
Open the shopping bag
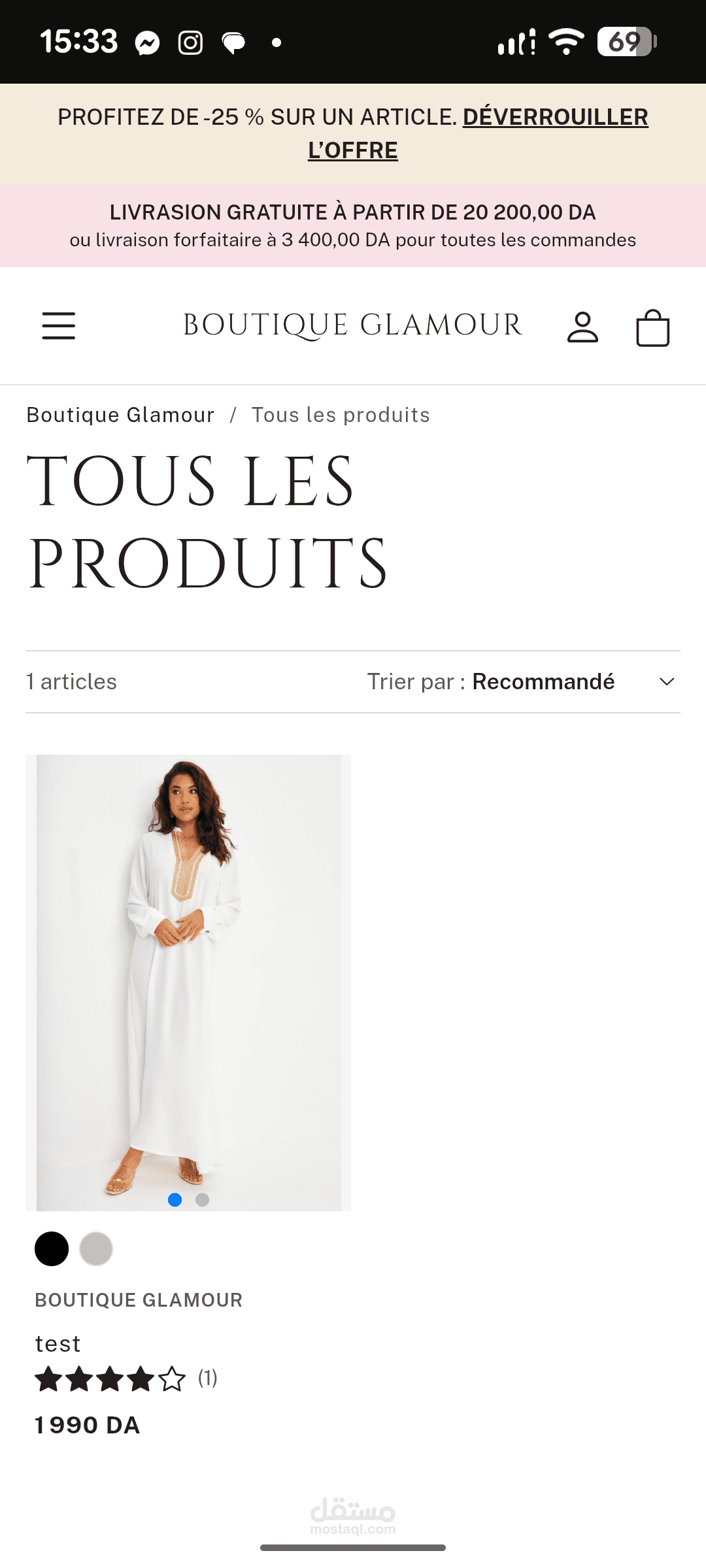652,327
